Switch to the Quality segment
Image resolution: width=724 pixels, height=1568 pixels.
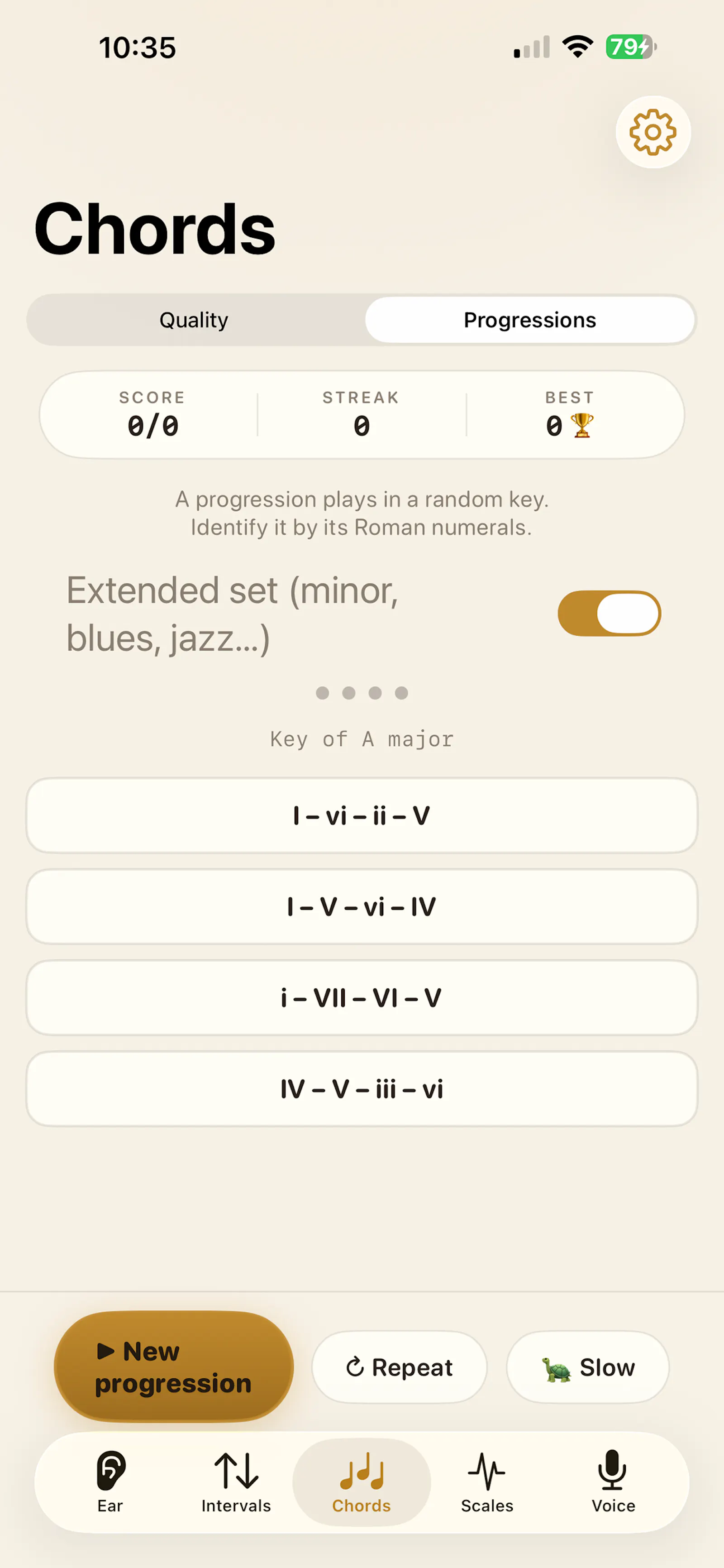pos(194,320)
